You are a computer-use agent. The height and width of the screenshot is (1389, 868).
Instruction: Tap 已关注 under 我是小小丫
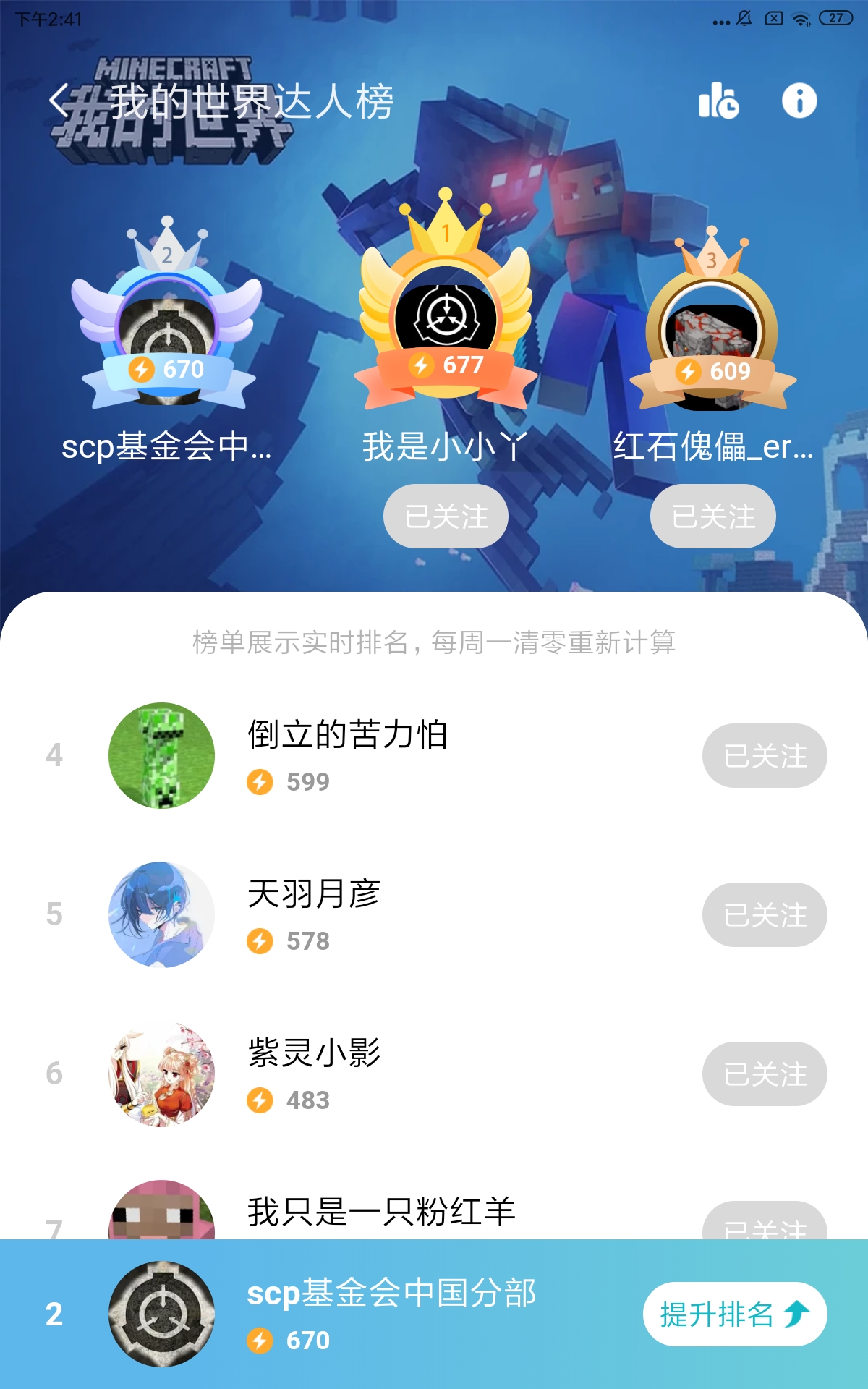(446, 517)
